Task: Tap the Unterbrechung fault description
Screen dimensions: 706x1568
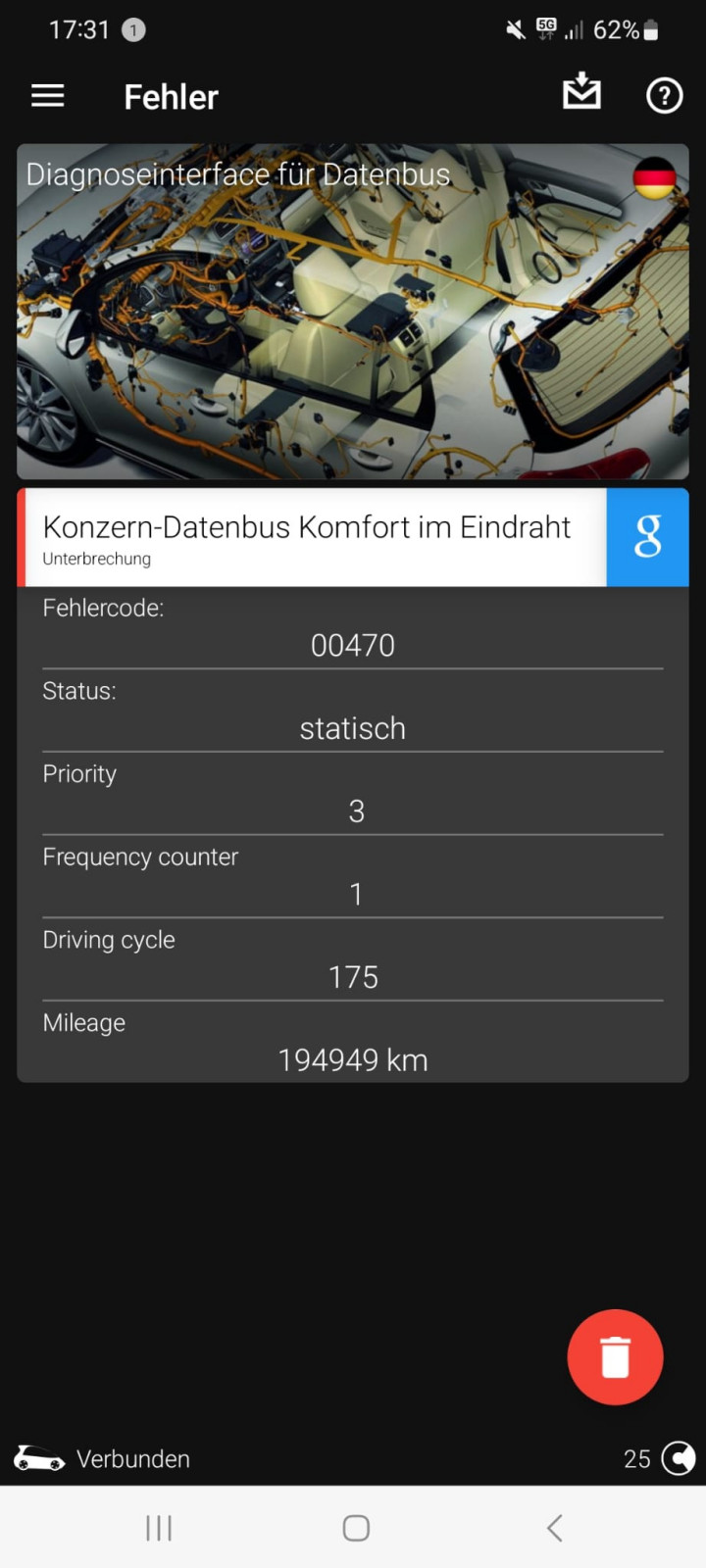Action: tap(97, 559)
